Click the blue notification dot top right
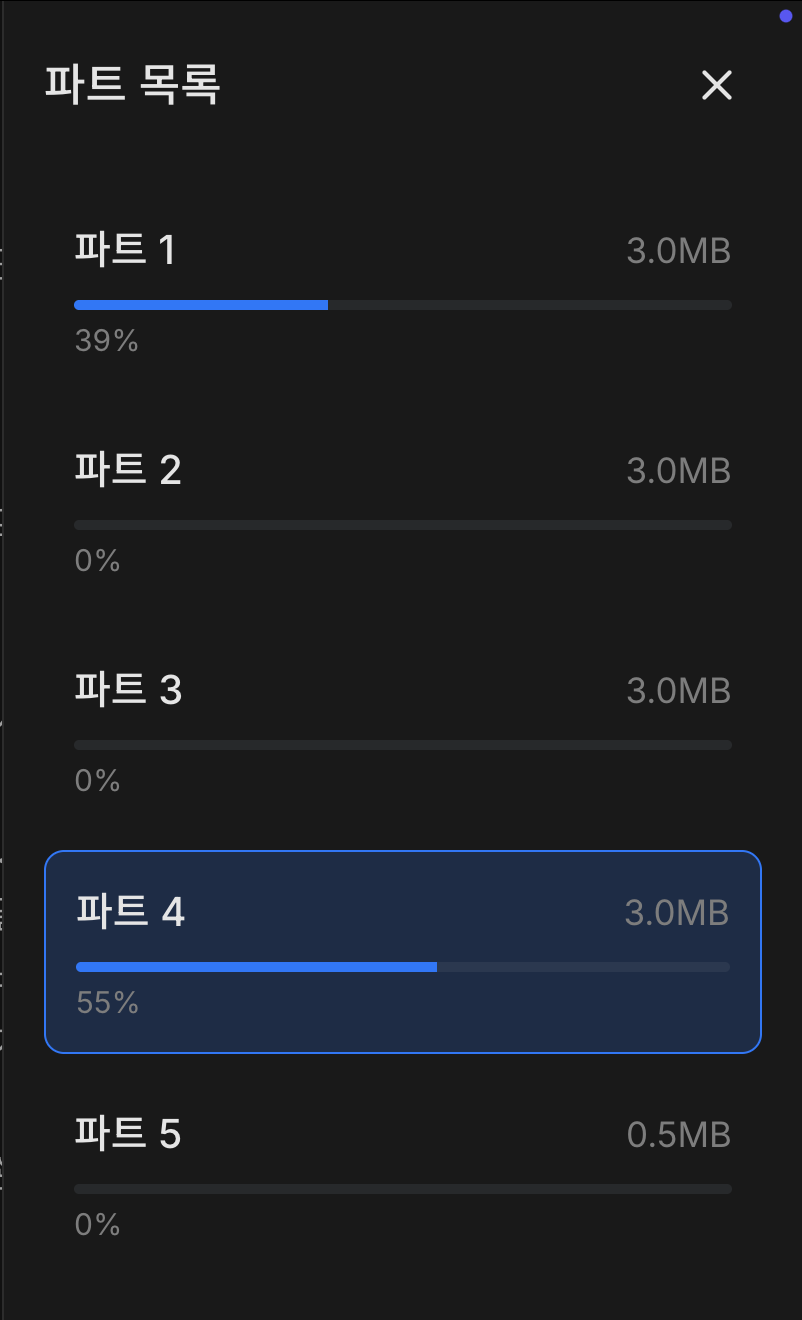The image size is (802, 1320). point(785,16)
